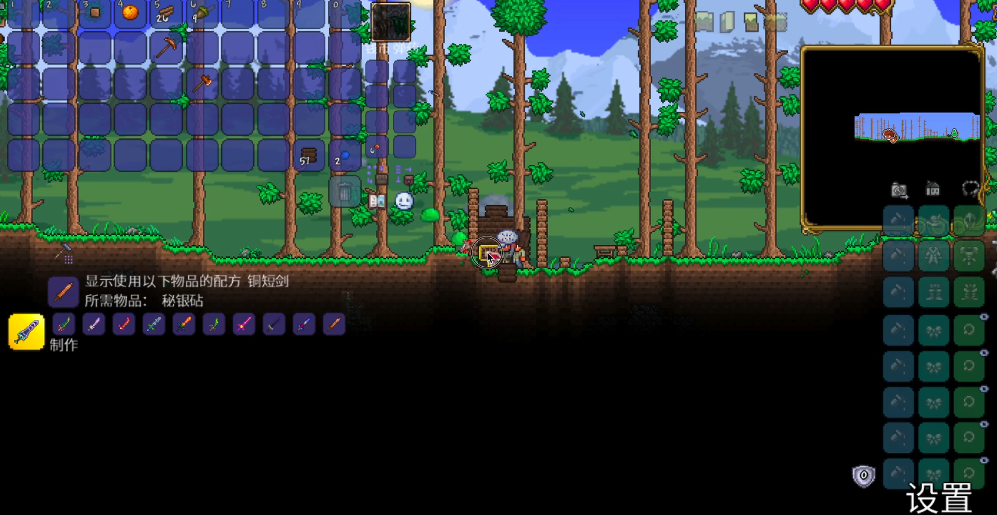Viewport: 997px width, 515px height.
Task: Open the emote face icon
Action: (403, 201)
